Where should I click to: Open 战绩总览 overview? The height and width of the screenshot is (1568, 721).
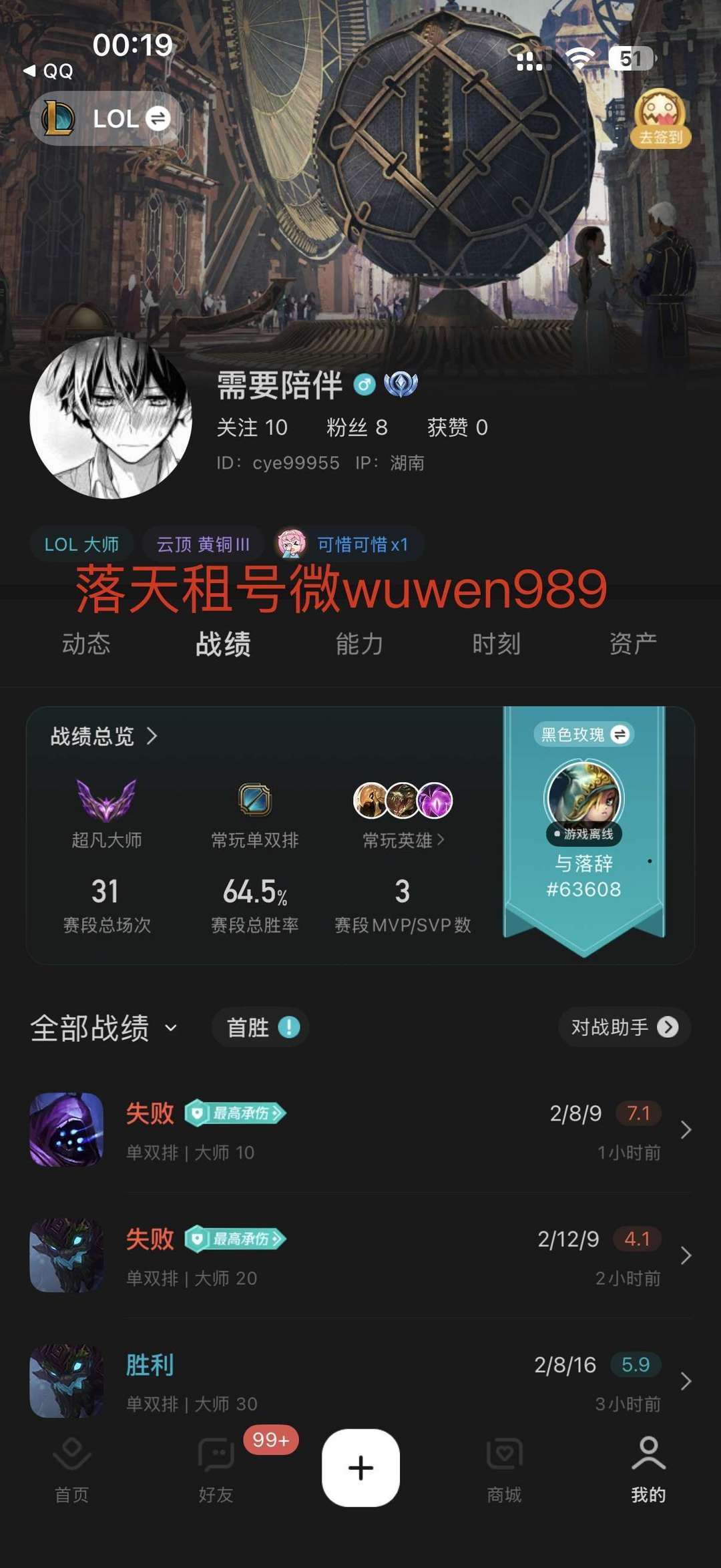pos(103,736)
